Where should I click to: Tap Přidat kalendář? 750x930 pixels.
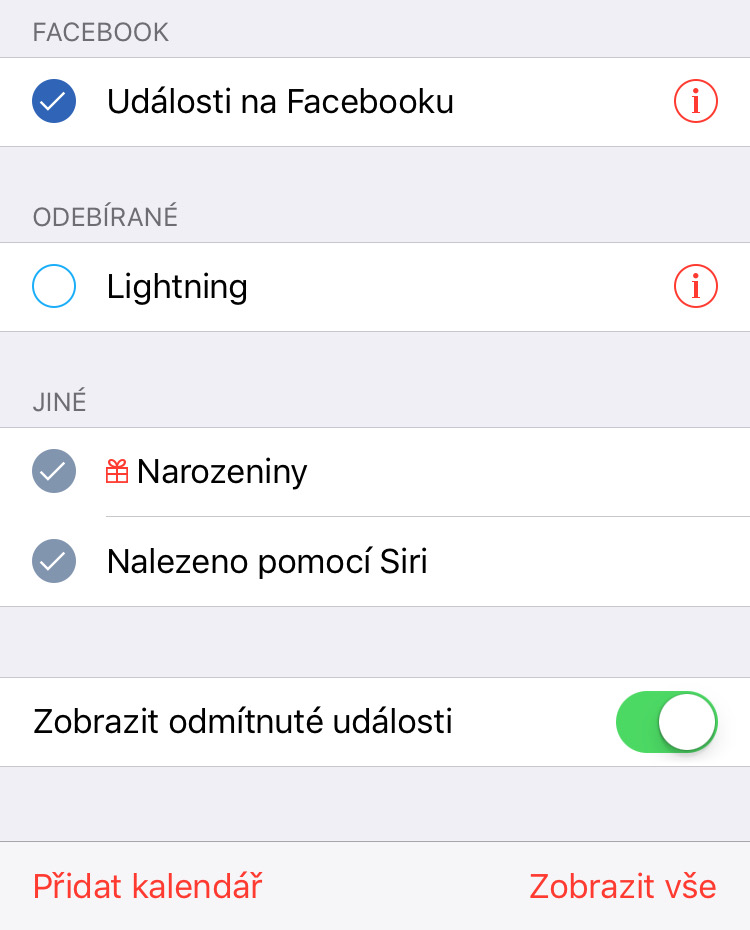coord(148,886)
